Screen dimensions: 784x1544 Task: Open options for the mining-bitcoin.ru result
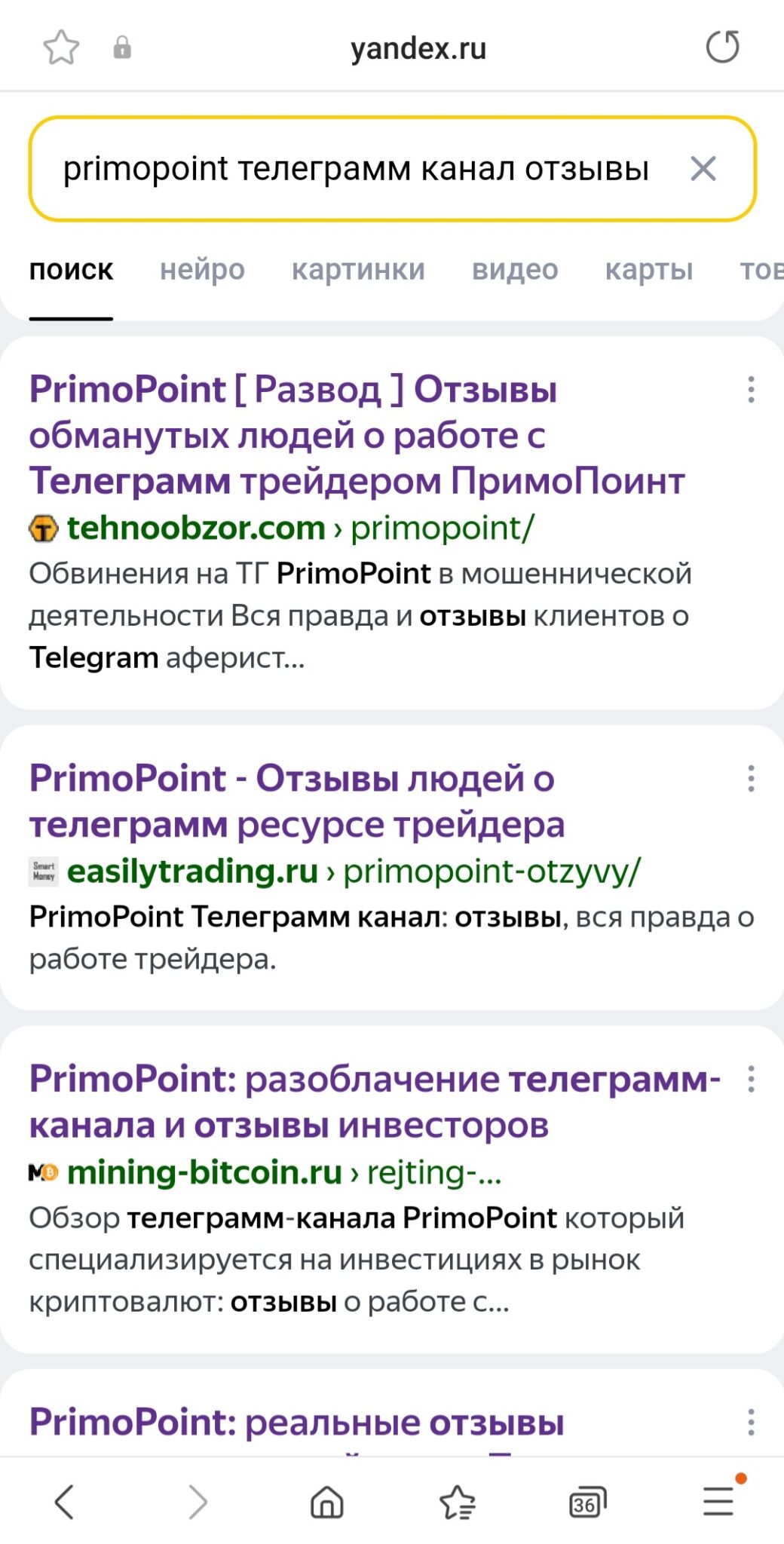tap(751, 1079)
